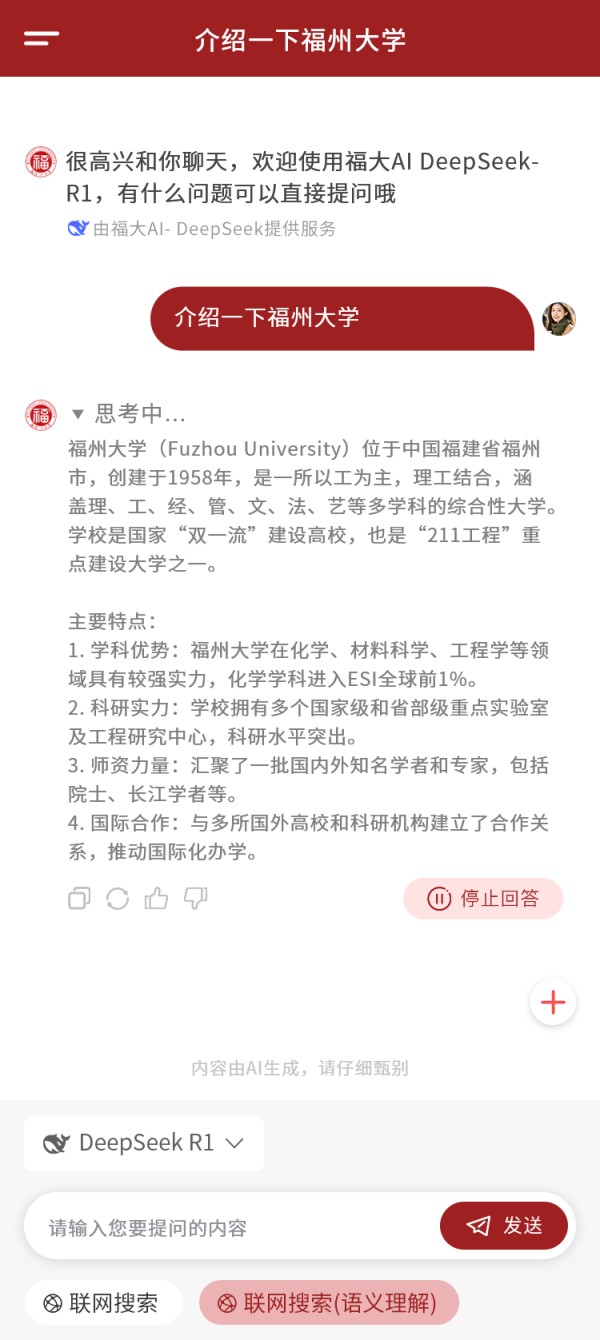Screen dimensions: 600x1340
Task: Regenerate the AI response
Action: tap(118, 898)
